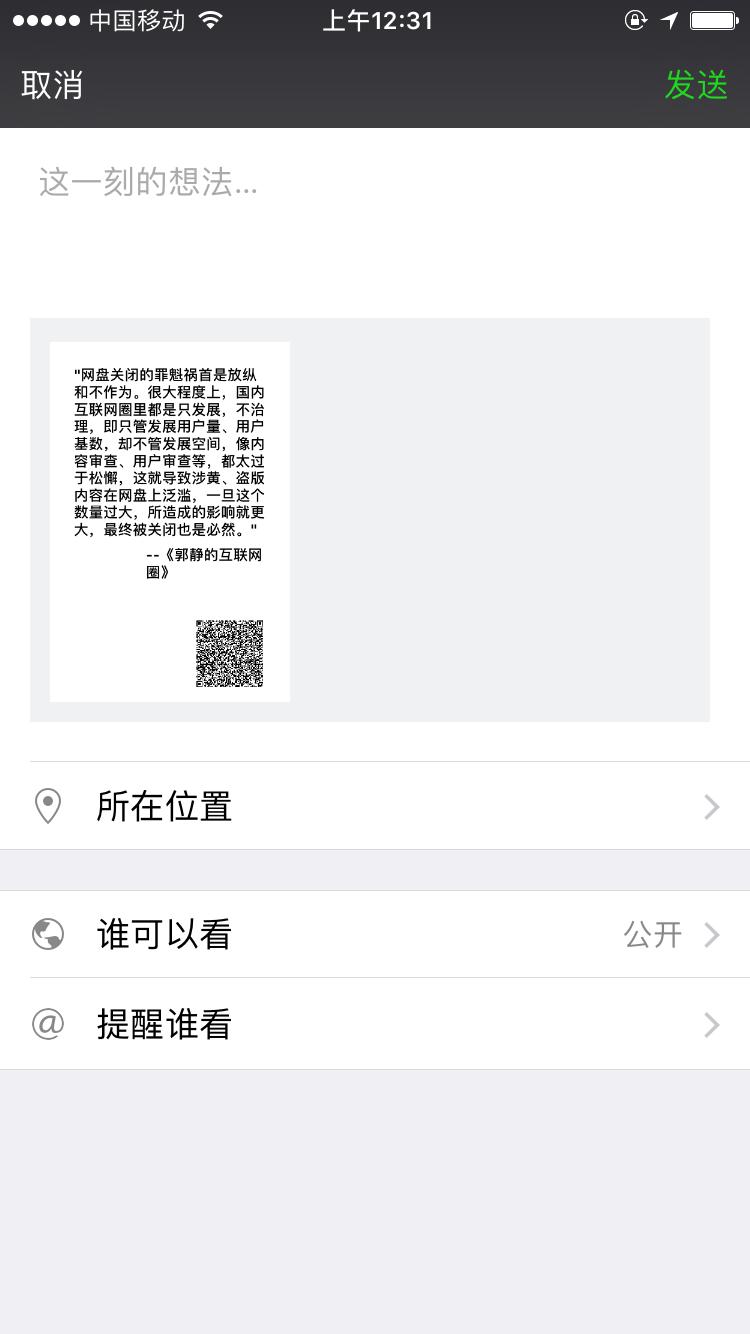
Task: Open the 谁可以看 visibility option row
Action: pos(375,935)
